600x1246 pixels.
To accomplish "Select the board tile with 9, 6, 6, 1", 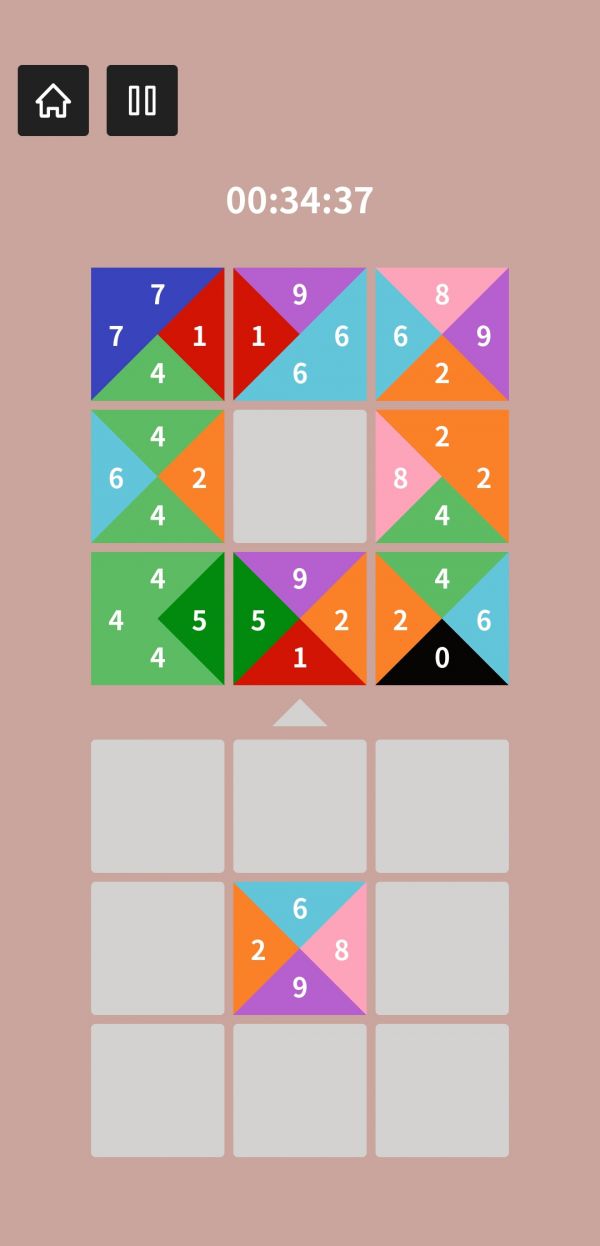I will (x=300, y=334).
